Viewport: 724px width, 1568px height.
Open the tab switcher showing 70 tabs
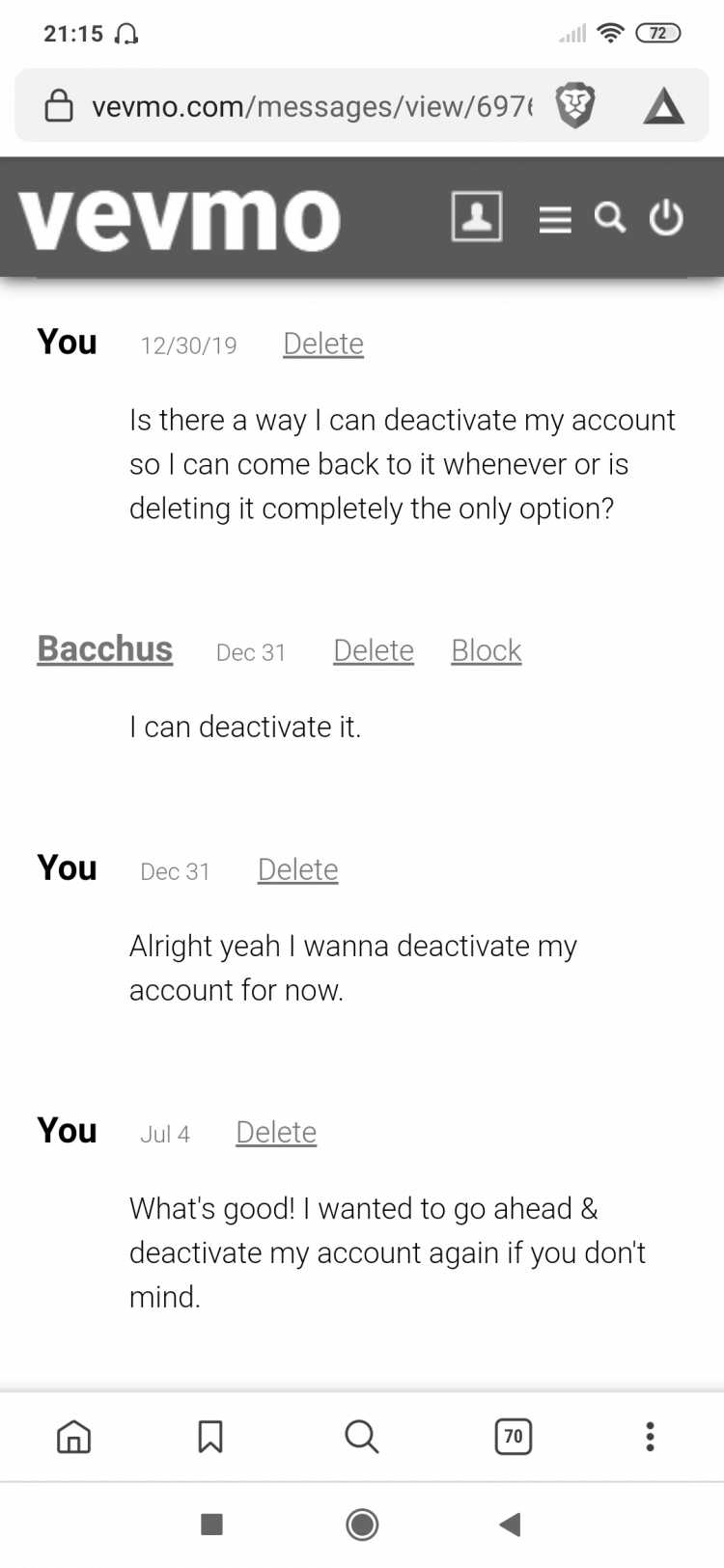click(514, 1437)
